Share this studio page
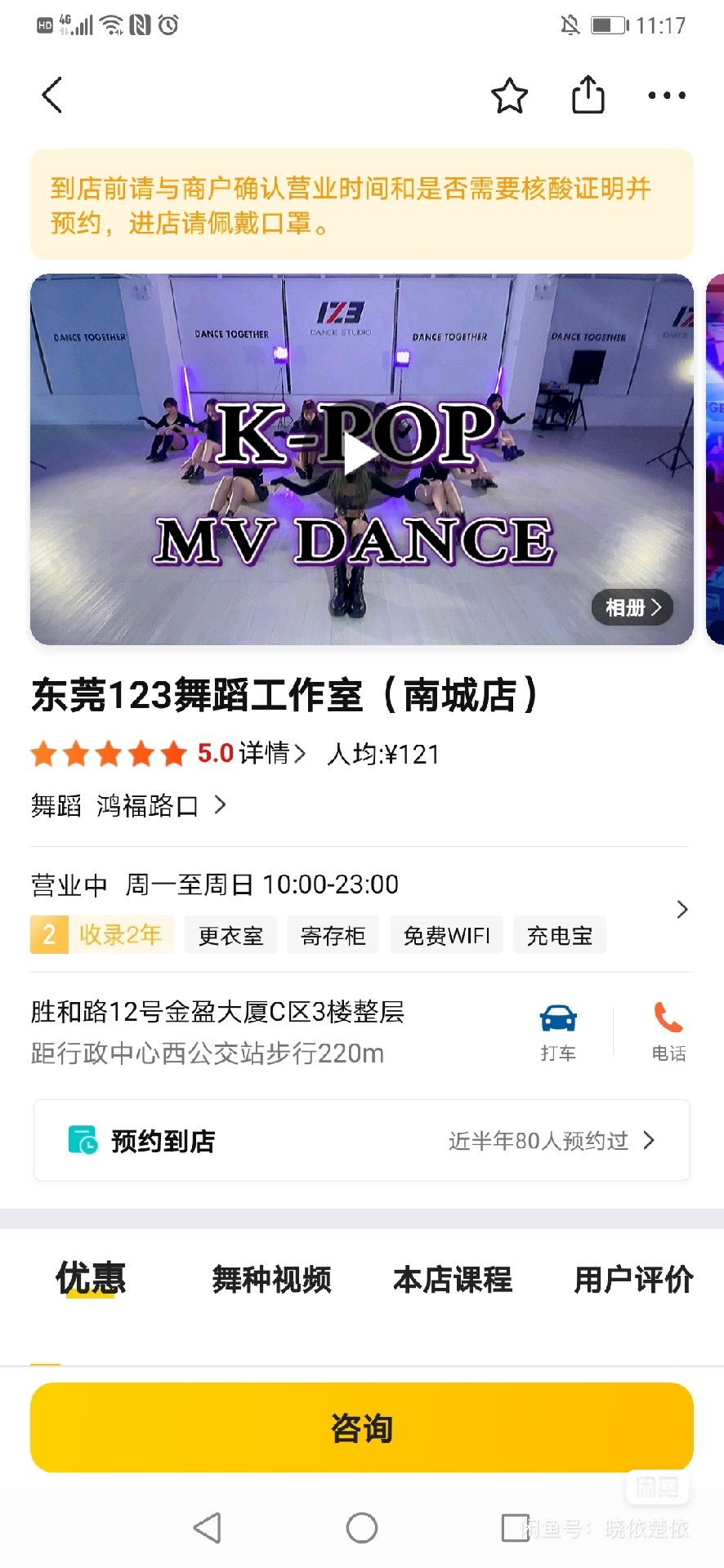 point(588,95)
